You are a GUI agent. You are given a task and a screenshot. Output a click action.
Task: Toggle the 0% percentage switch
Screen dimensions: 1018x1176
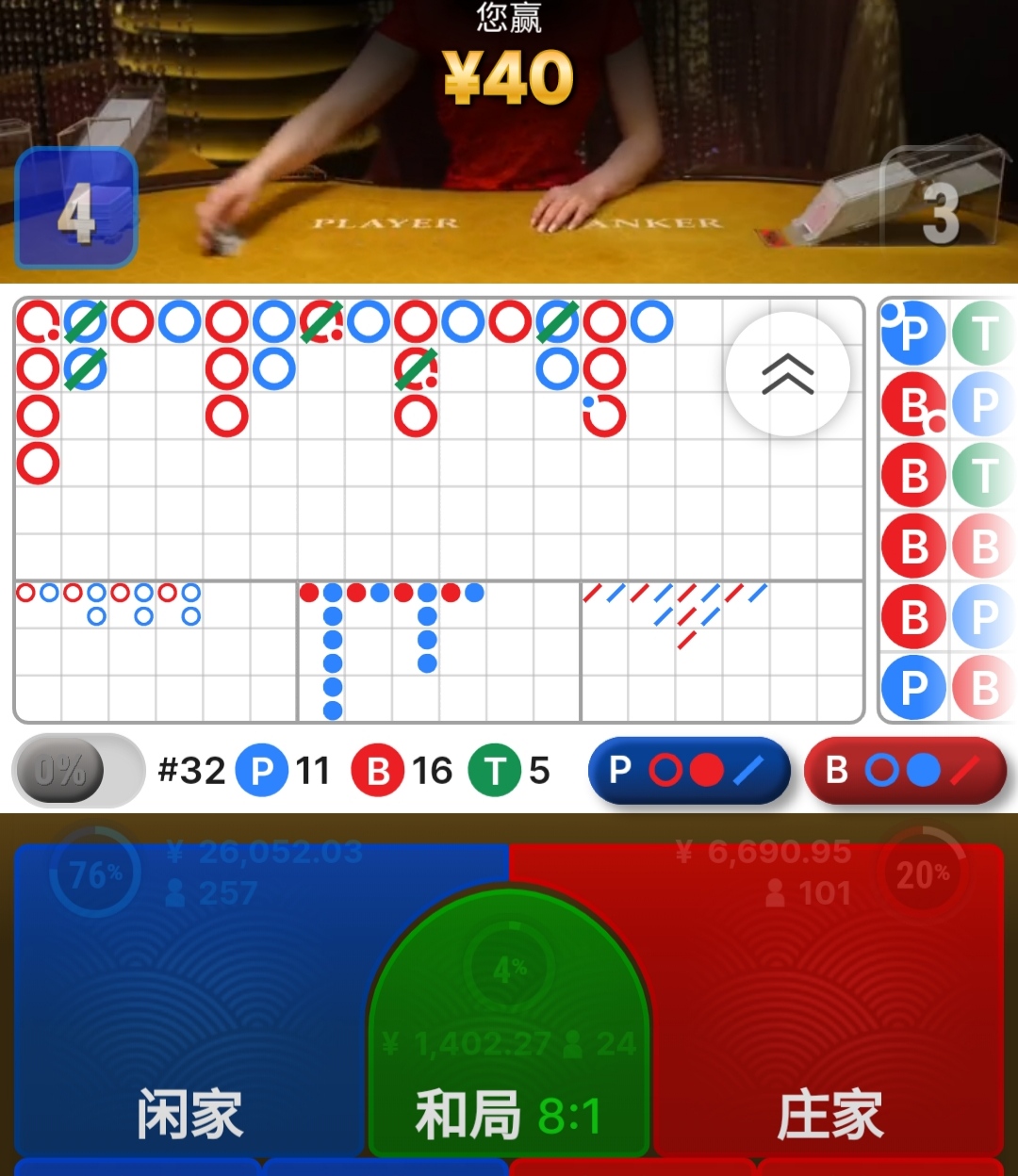tap(78, 771)
